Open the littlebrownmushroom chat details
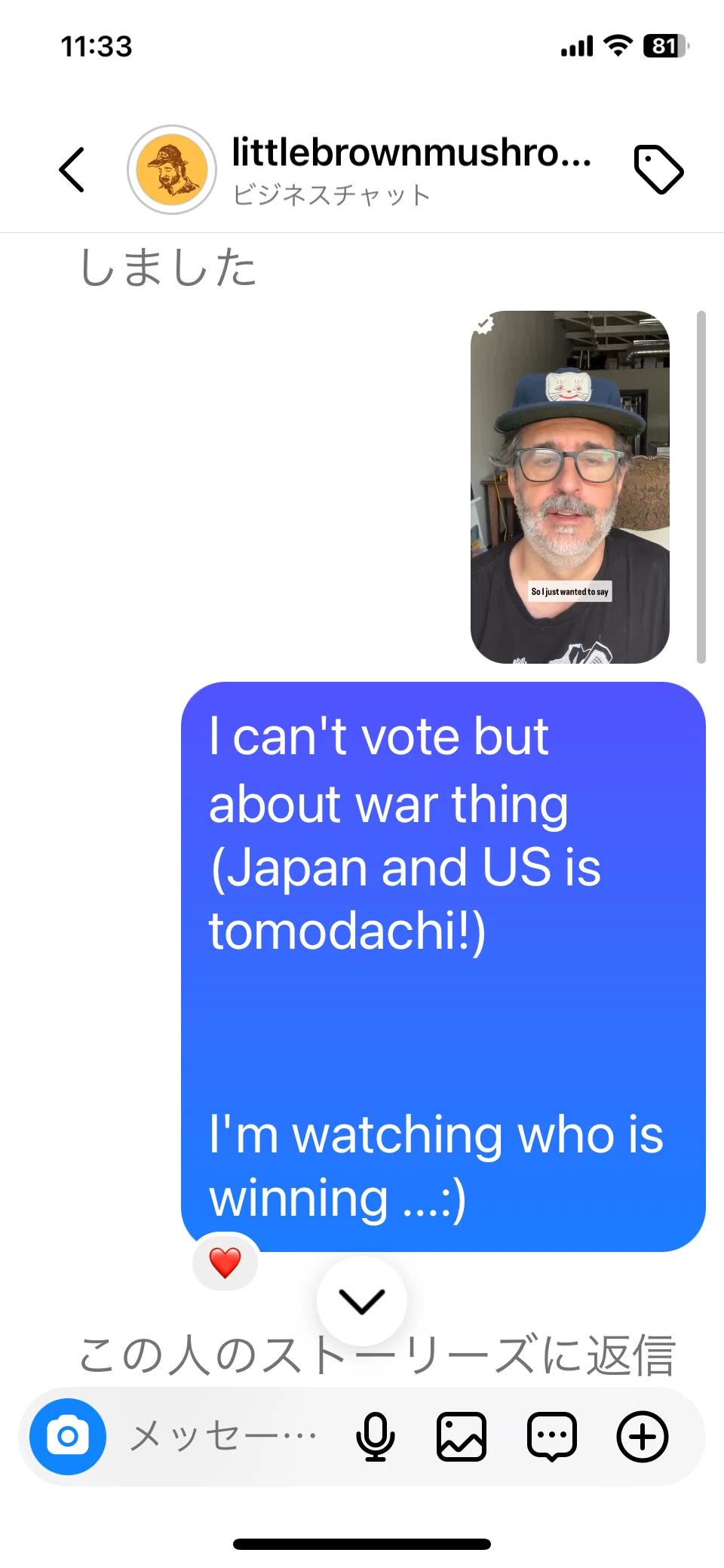The width and height of the screenshot is (724, 1568). pyautogui.click(x=412, y=170)
